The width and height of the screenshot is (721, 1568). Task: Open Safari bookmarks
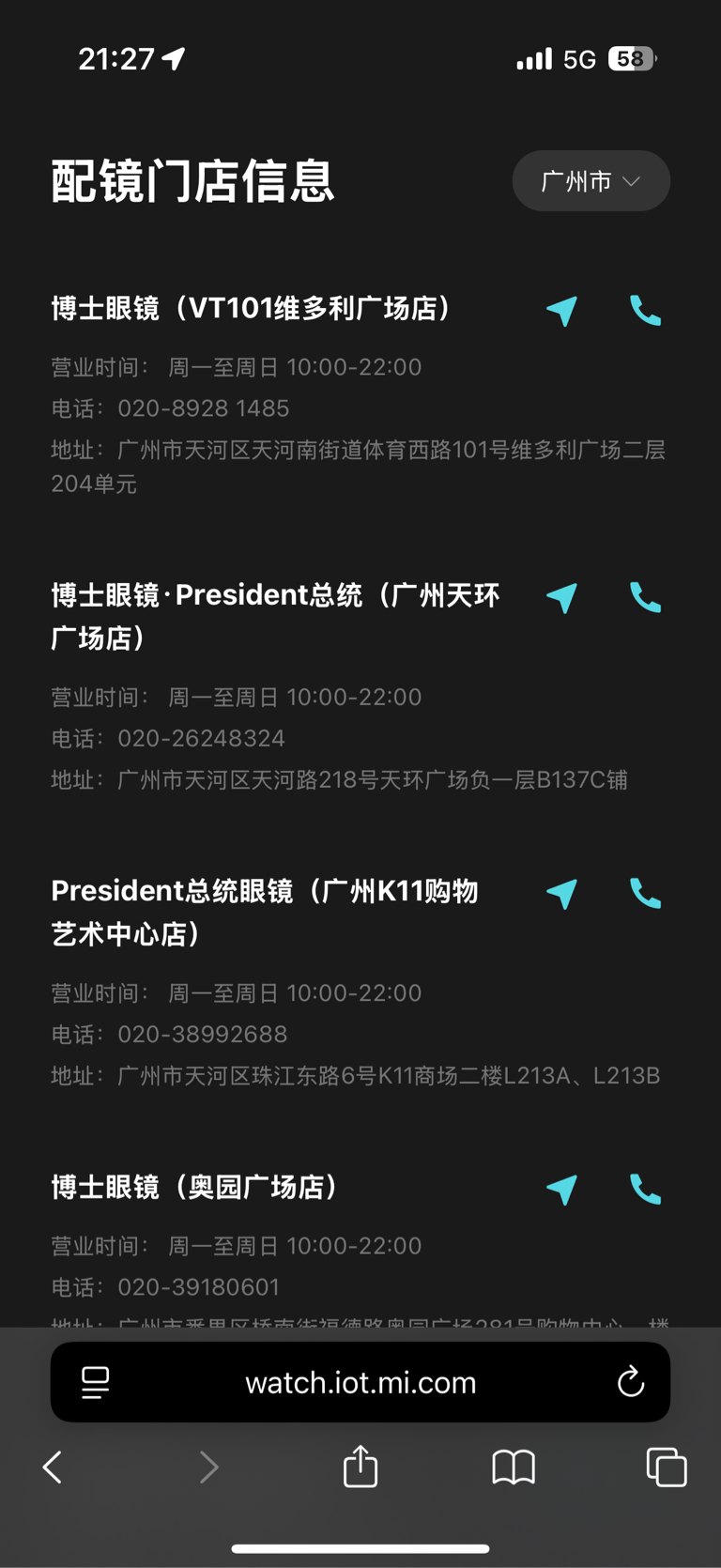(x=514, y=1467)
